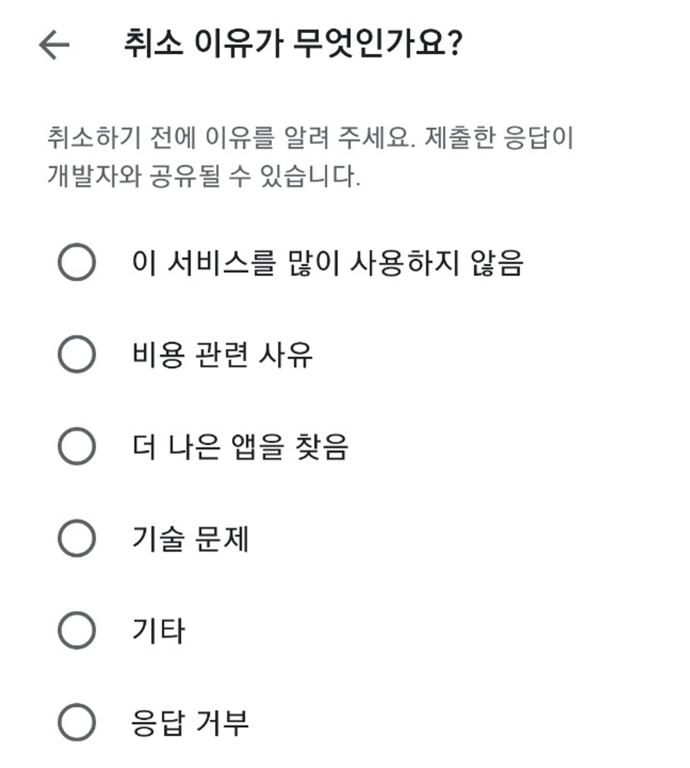The image size is (690, 768).
Task: Choose '응답 거부' to decline answering
Action: click(x=77, y=722)
